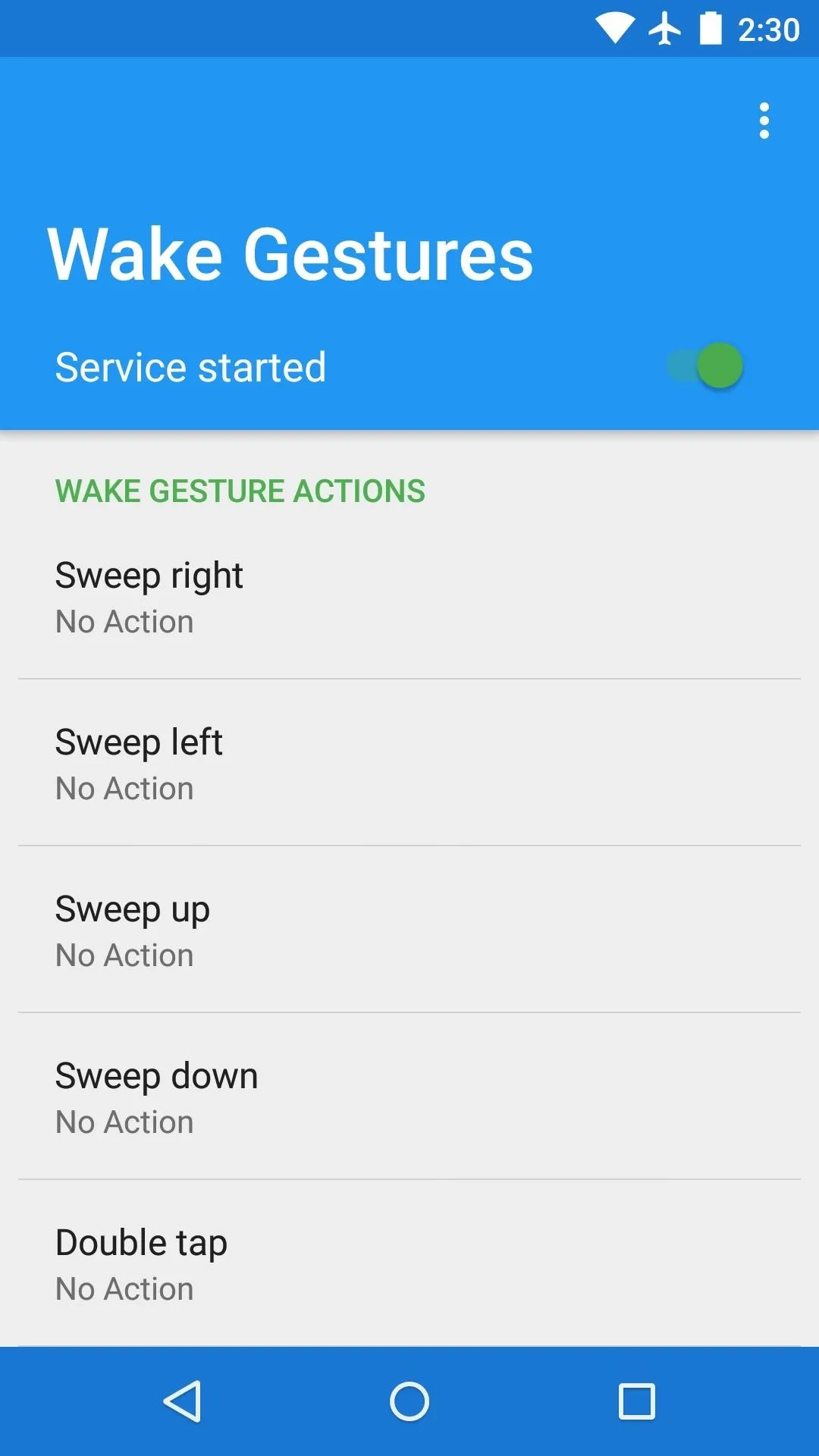This screenshot has width=819, height=1456.
Task: Open recent apps from the navigation bar
Action: pos(636,1401)
